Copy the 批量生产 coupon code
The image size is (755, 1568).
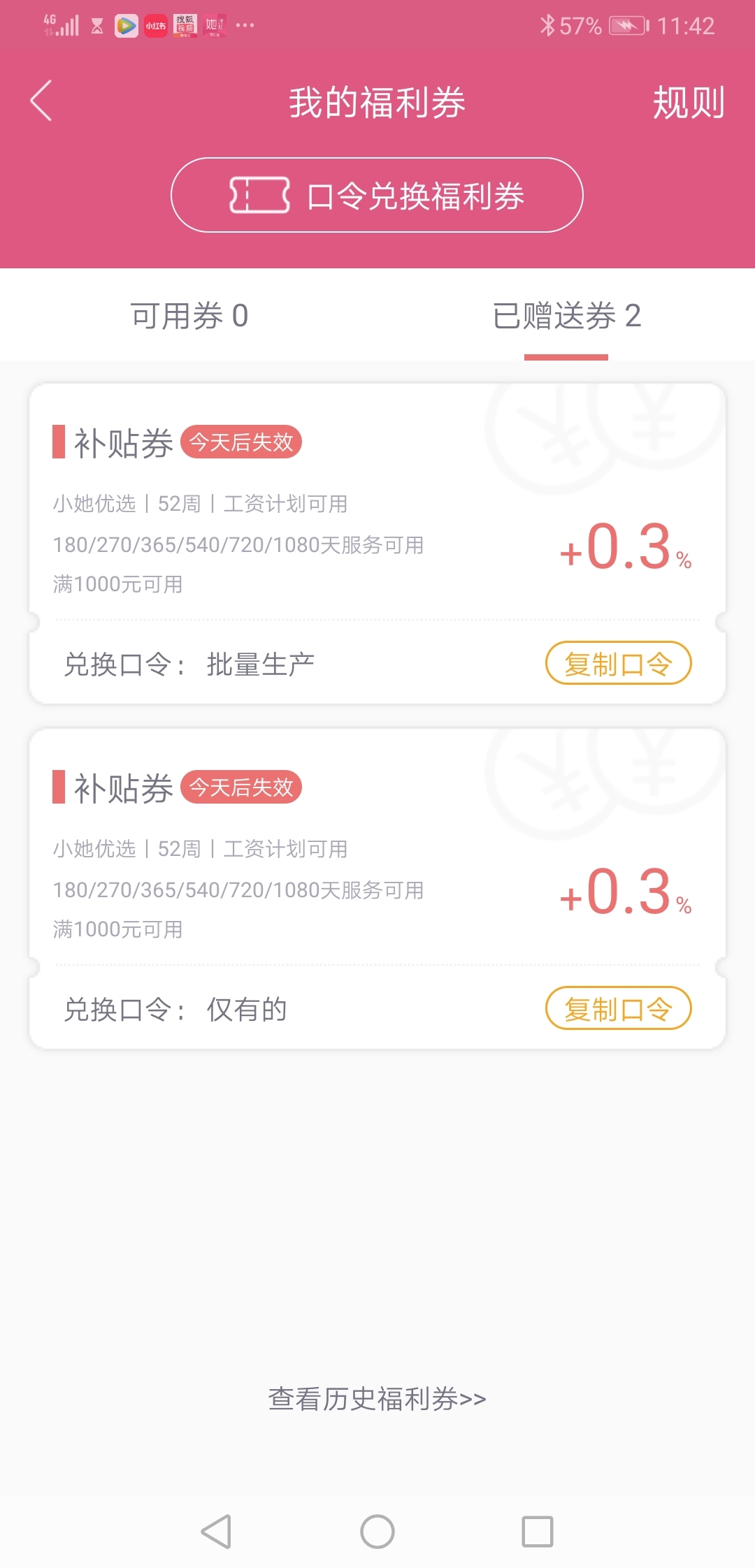618,663
